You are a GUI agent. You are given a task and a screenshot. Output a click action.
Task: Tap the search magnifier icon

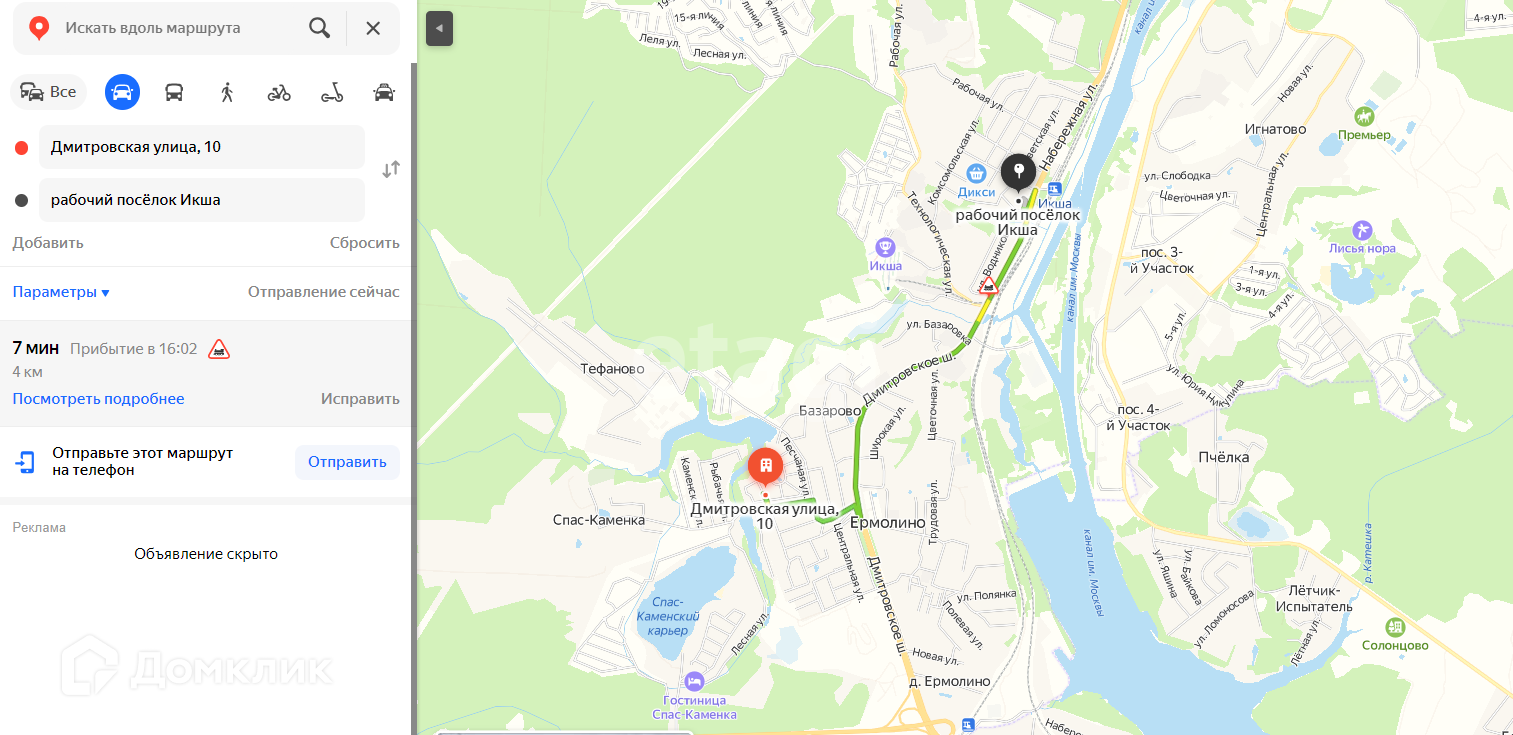pyautogui.click(x=319, y=28)
